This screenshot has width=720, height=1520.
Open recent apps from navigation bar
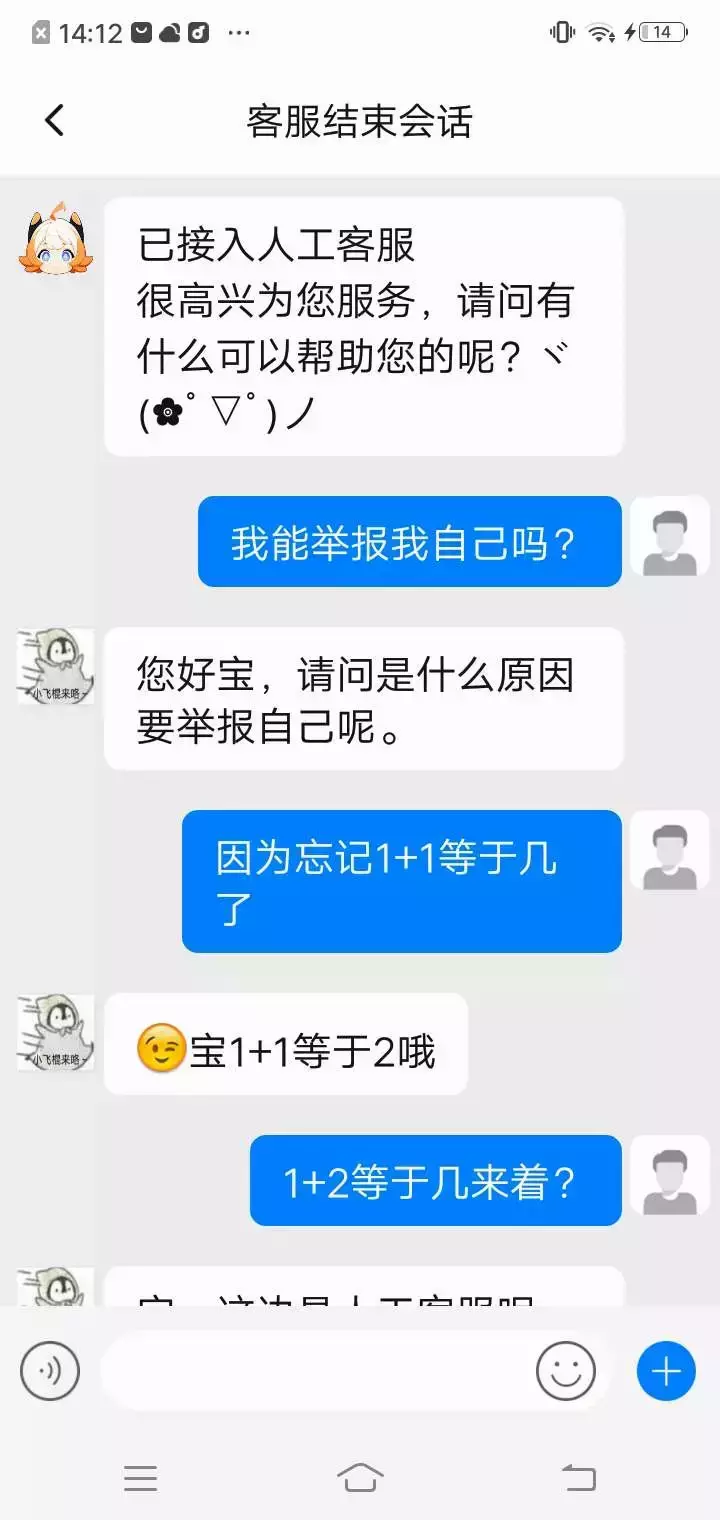tap(140, 1478)
